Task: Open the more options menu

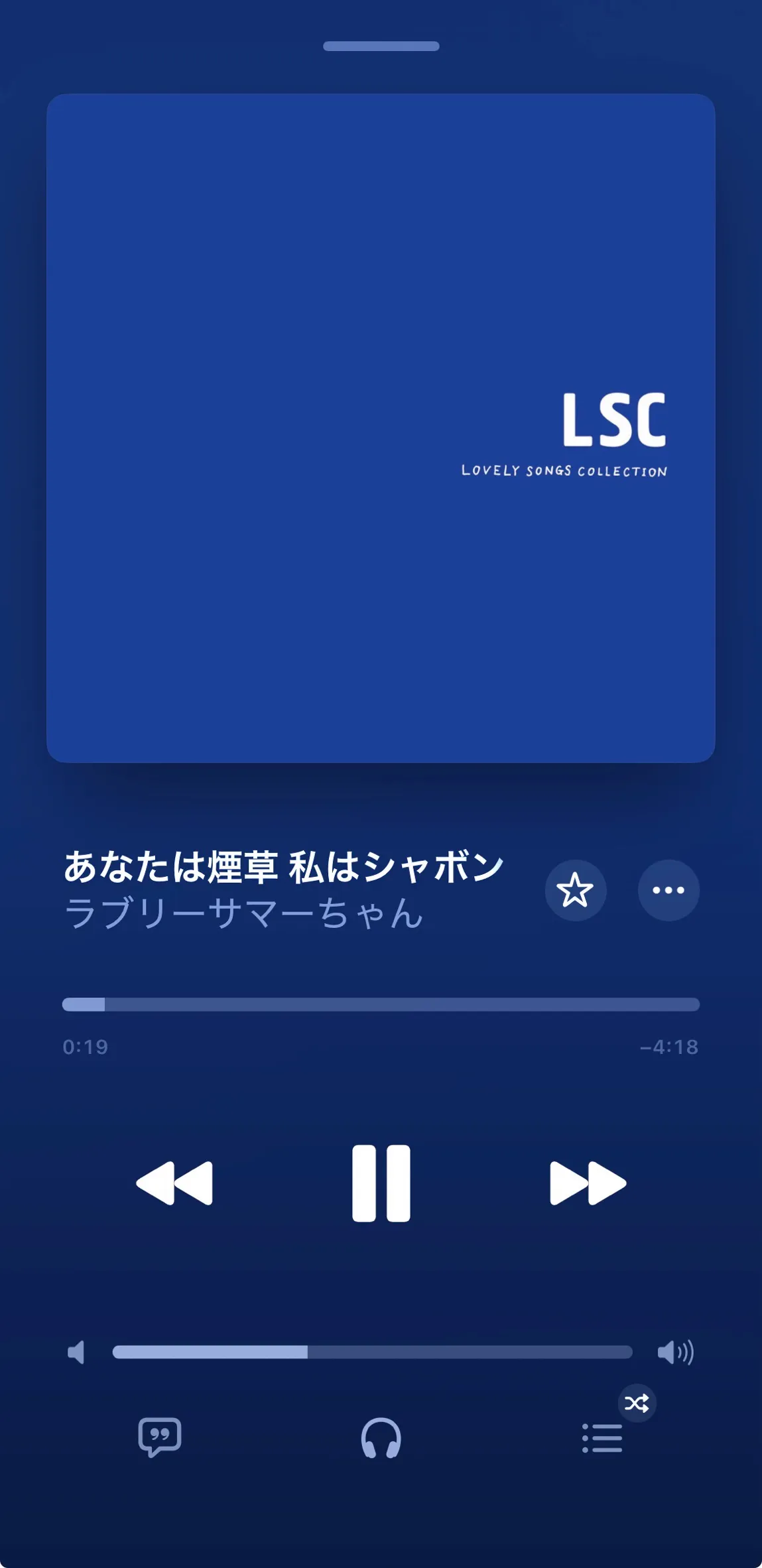Action: click(668, 890)
